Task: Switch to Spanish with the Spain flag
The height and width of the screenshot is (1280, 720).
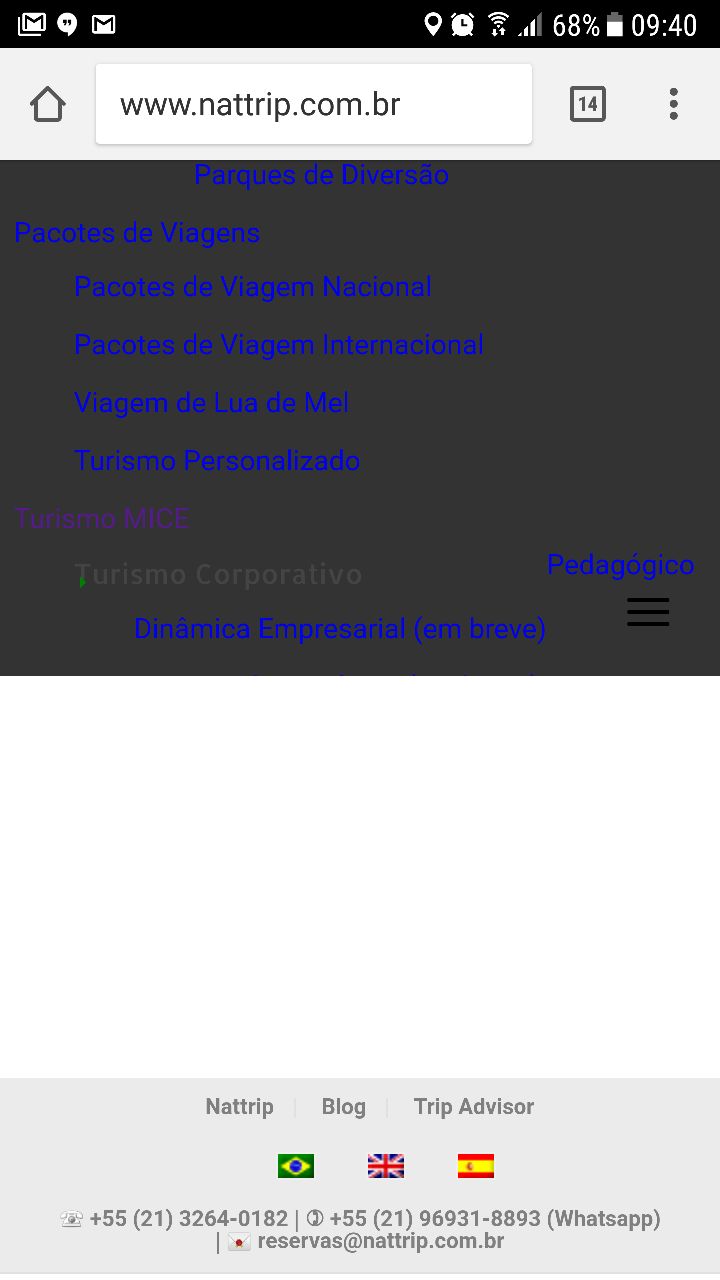Action: click(476, 1166)
